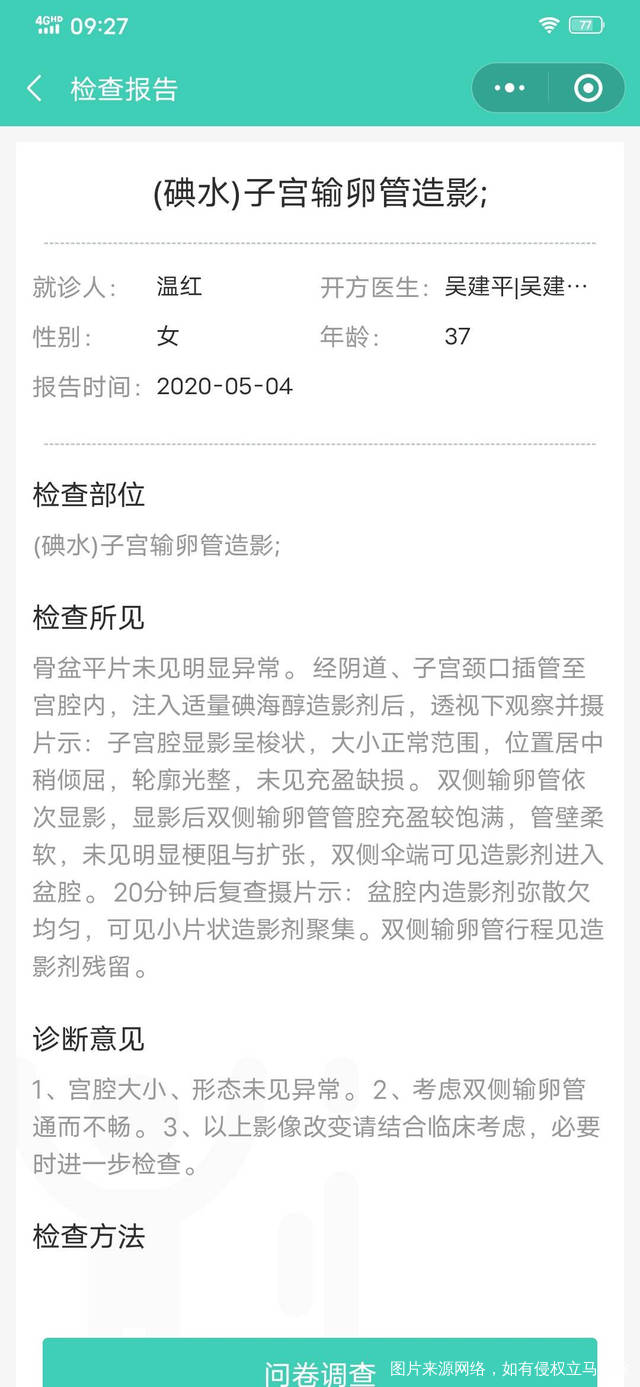Screen dimensions: 640x1387
Task: Open the 问卷调查 survey button
Action: (320, 1366)
